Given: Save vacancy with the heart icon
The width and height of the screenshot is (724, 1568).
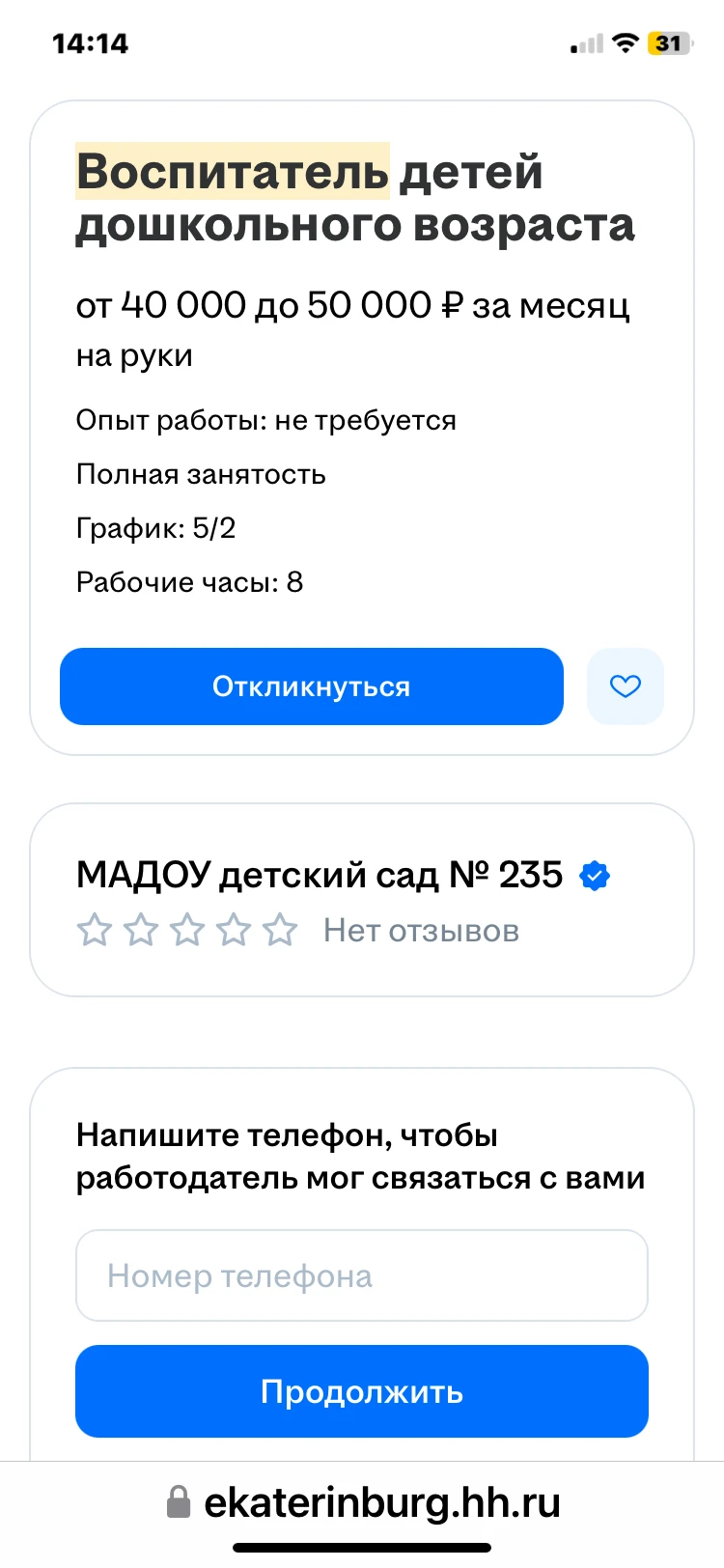Looking at the screenshot, I should click(x=625, y=686).
